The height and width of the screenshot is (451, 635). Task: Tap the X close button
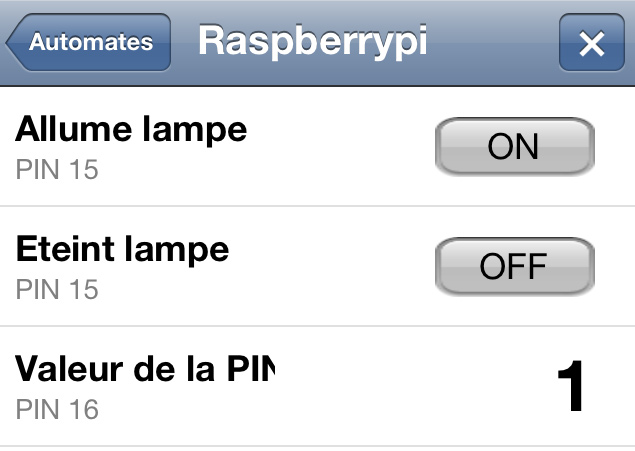pyautogui.click(x=592, y=43)
